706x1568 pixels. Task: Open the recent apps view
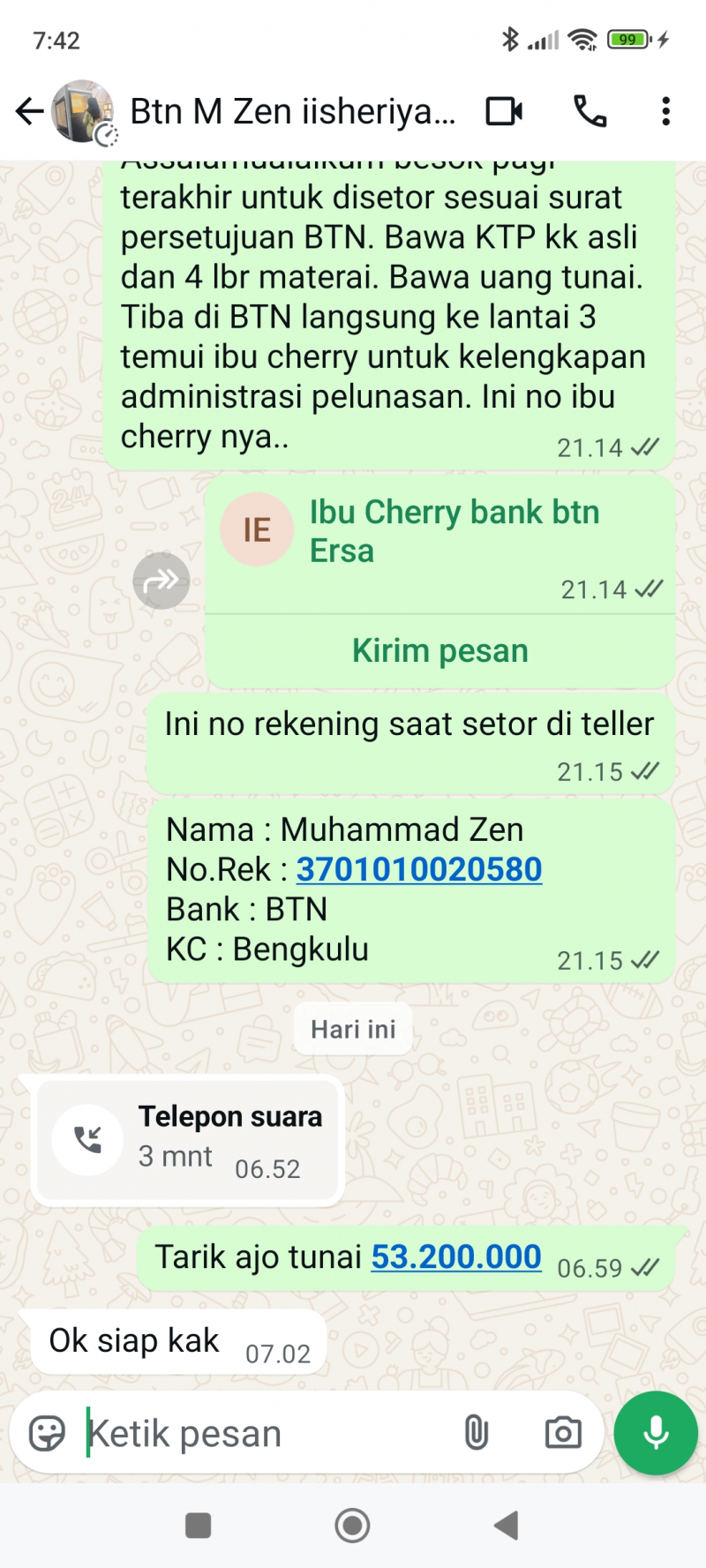[x=199, y=1526]
